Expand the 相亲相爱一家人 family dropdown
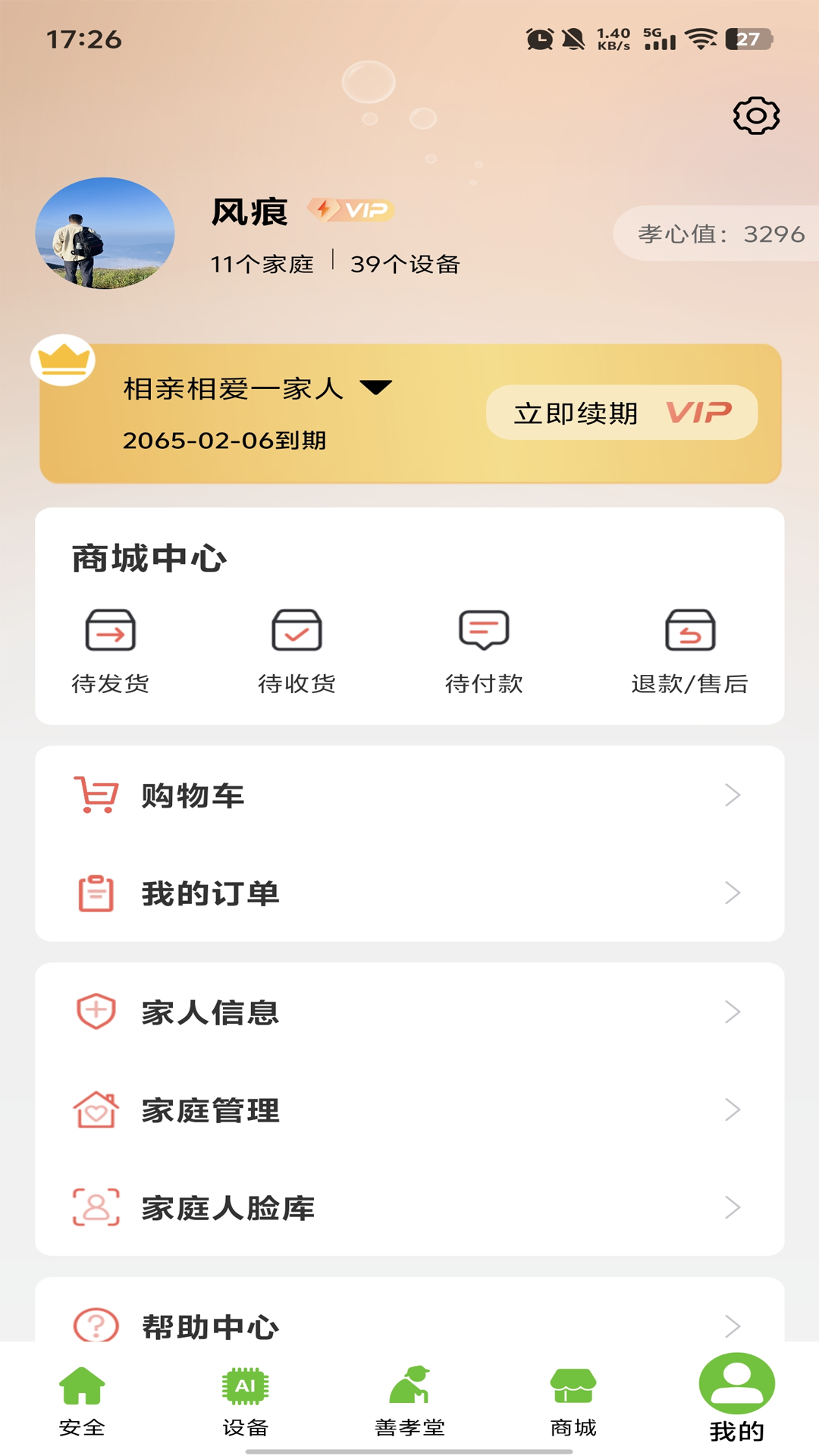 [x=377, y=389]
